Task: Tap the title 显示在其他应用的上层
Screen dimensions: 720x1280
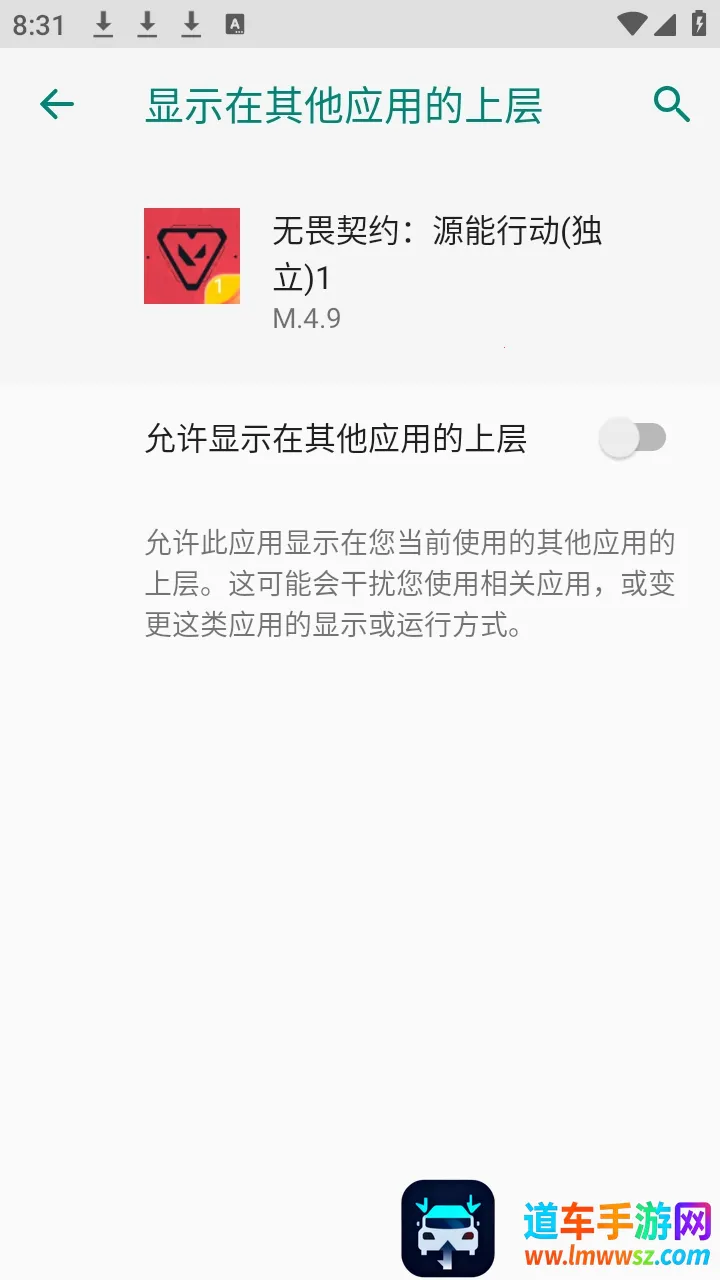Action: click(343, 103)
